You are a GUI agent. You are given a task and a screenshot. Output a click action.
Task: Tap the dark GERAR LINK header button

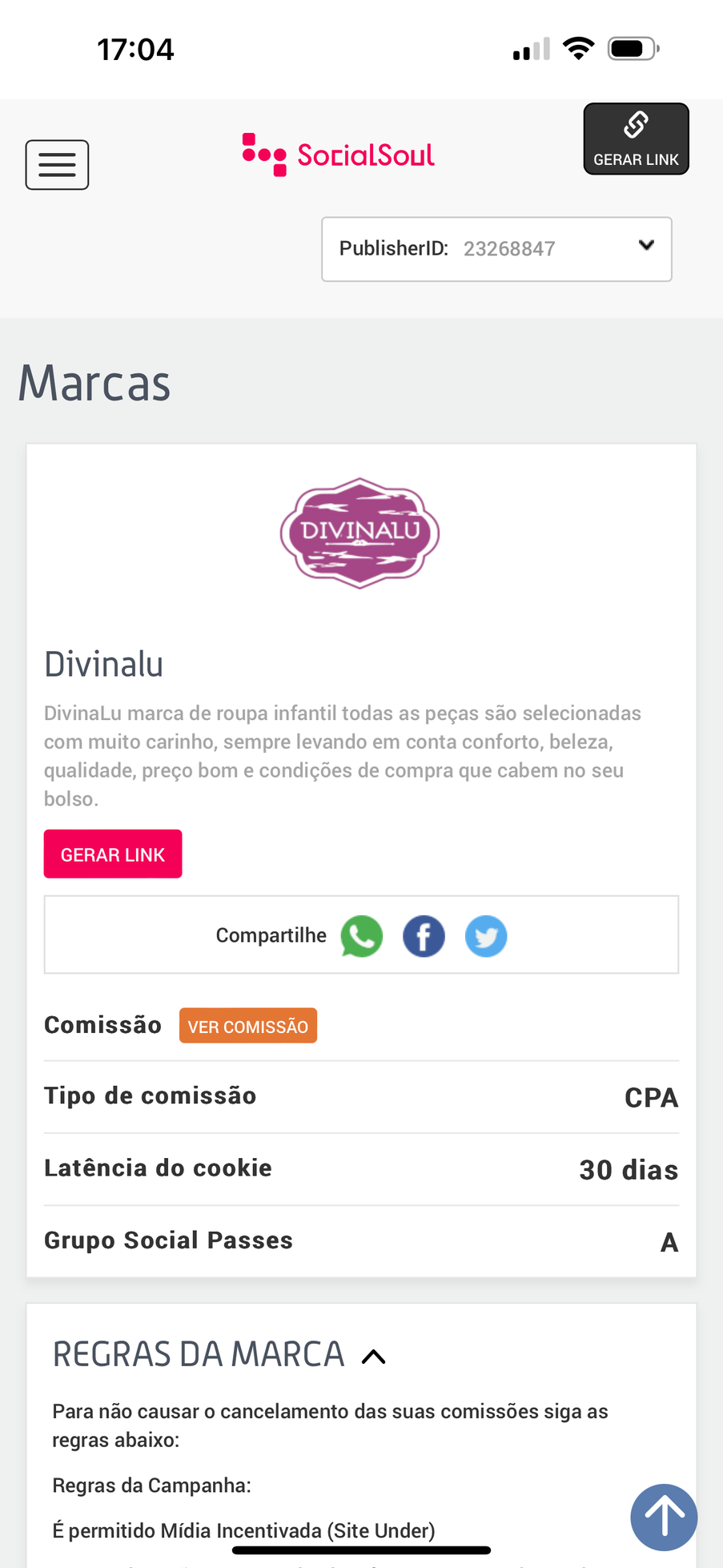coord(636,139)
